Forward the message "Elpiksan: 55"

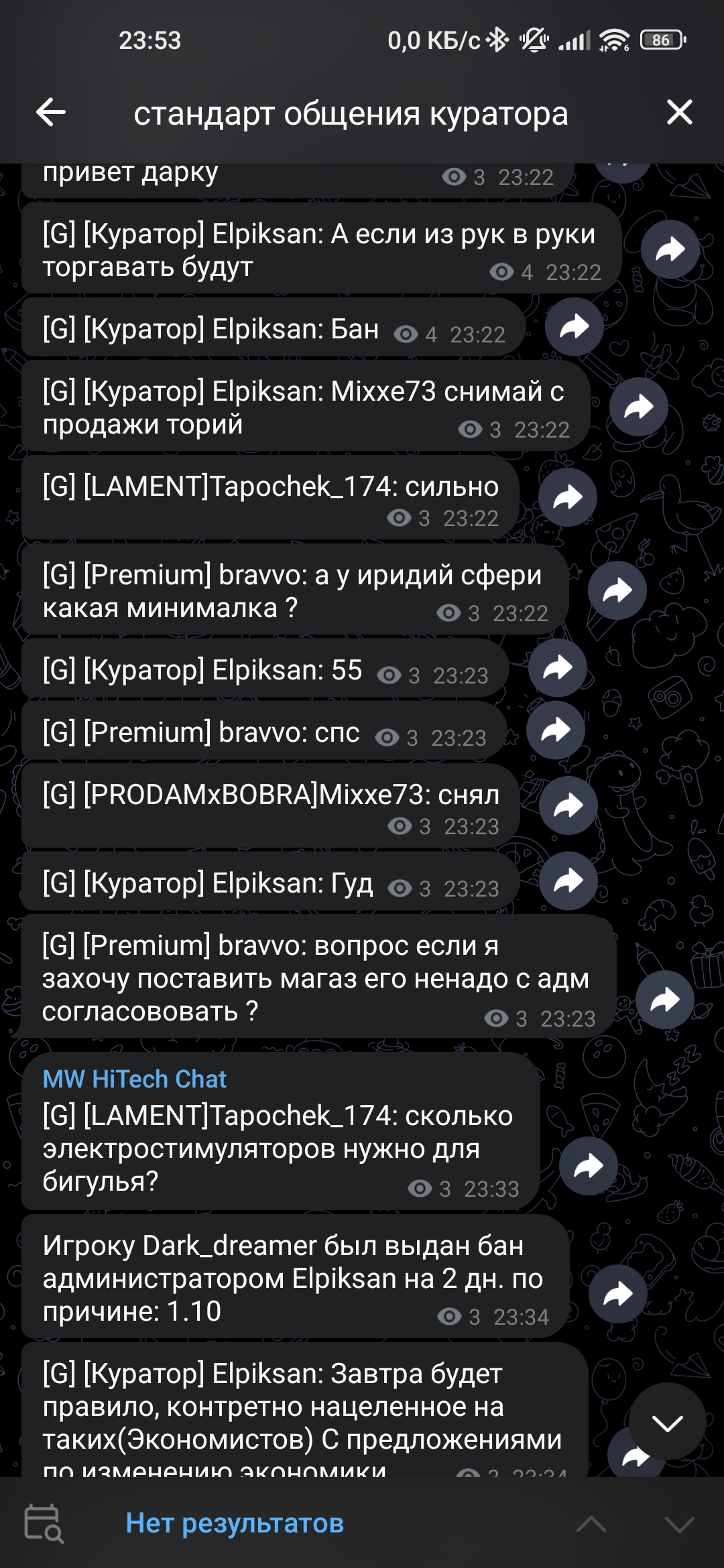(557, 667)
